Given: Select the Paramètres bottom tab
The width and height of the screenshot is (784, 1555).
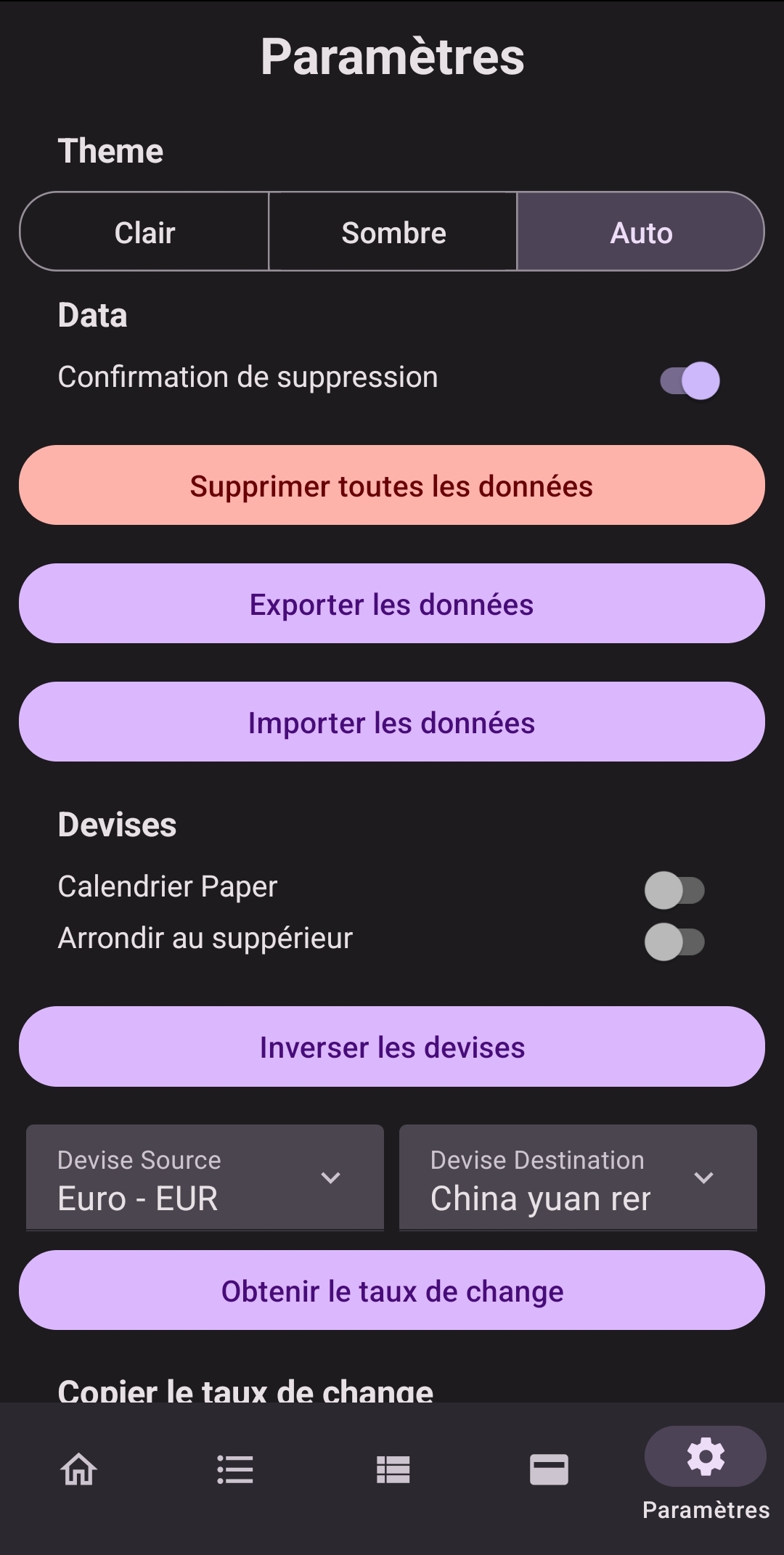Looking at the screenshot, I should click(706, 1474).
